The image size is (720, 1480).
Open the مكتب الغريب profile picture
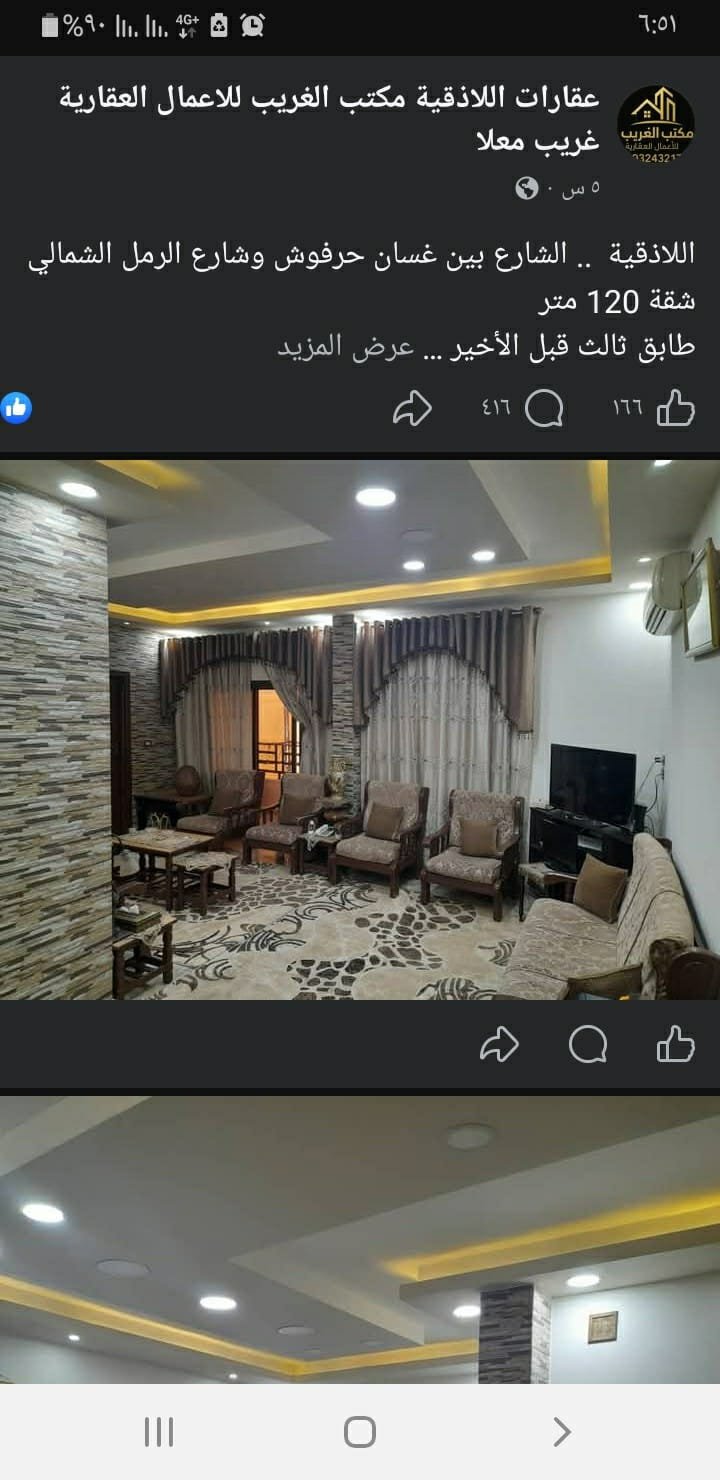pos(655,123)
